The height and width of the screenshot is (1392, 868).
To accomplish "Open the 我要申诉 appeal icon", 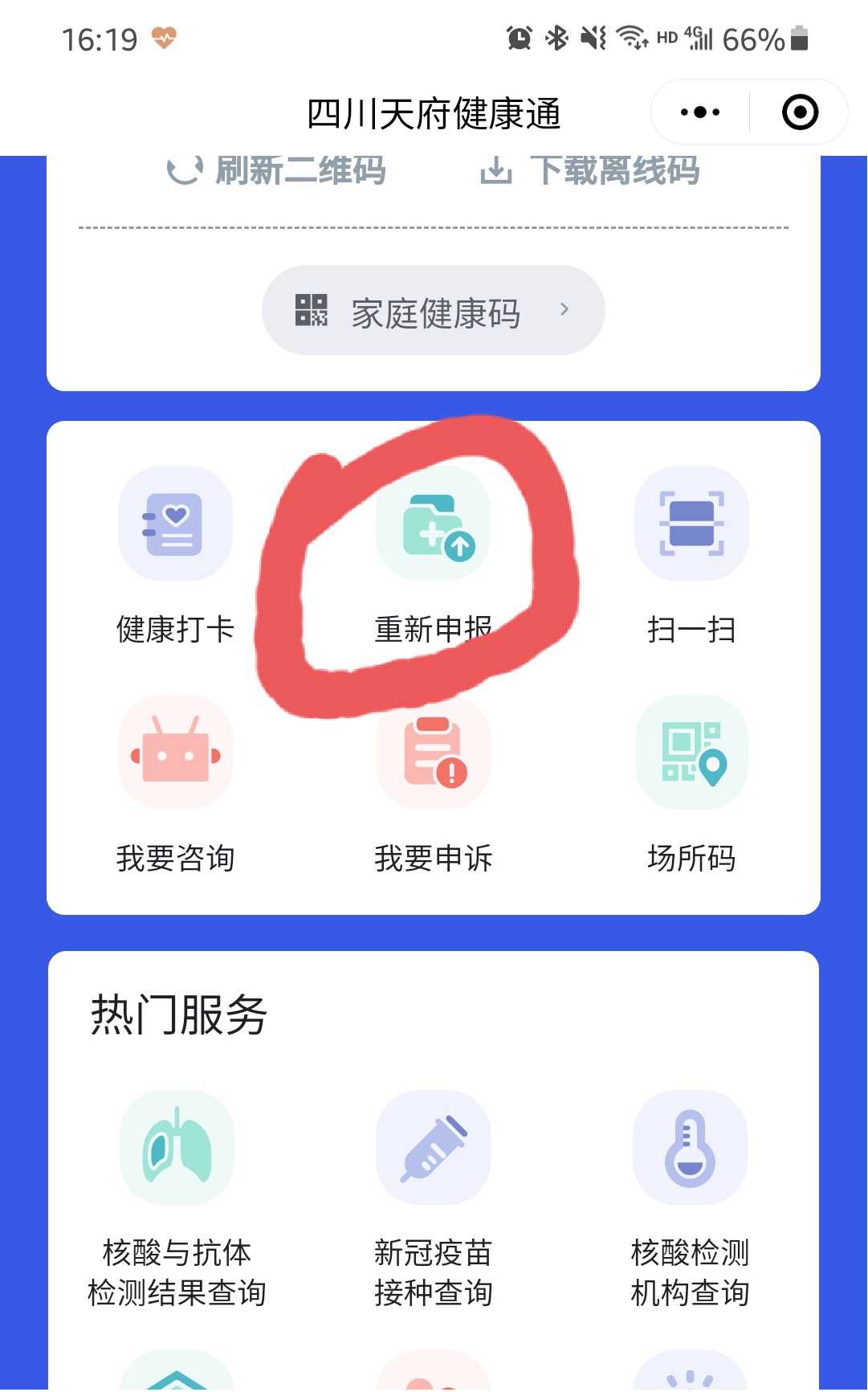I will tap(433, 752).
